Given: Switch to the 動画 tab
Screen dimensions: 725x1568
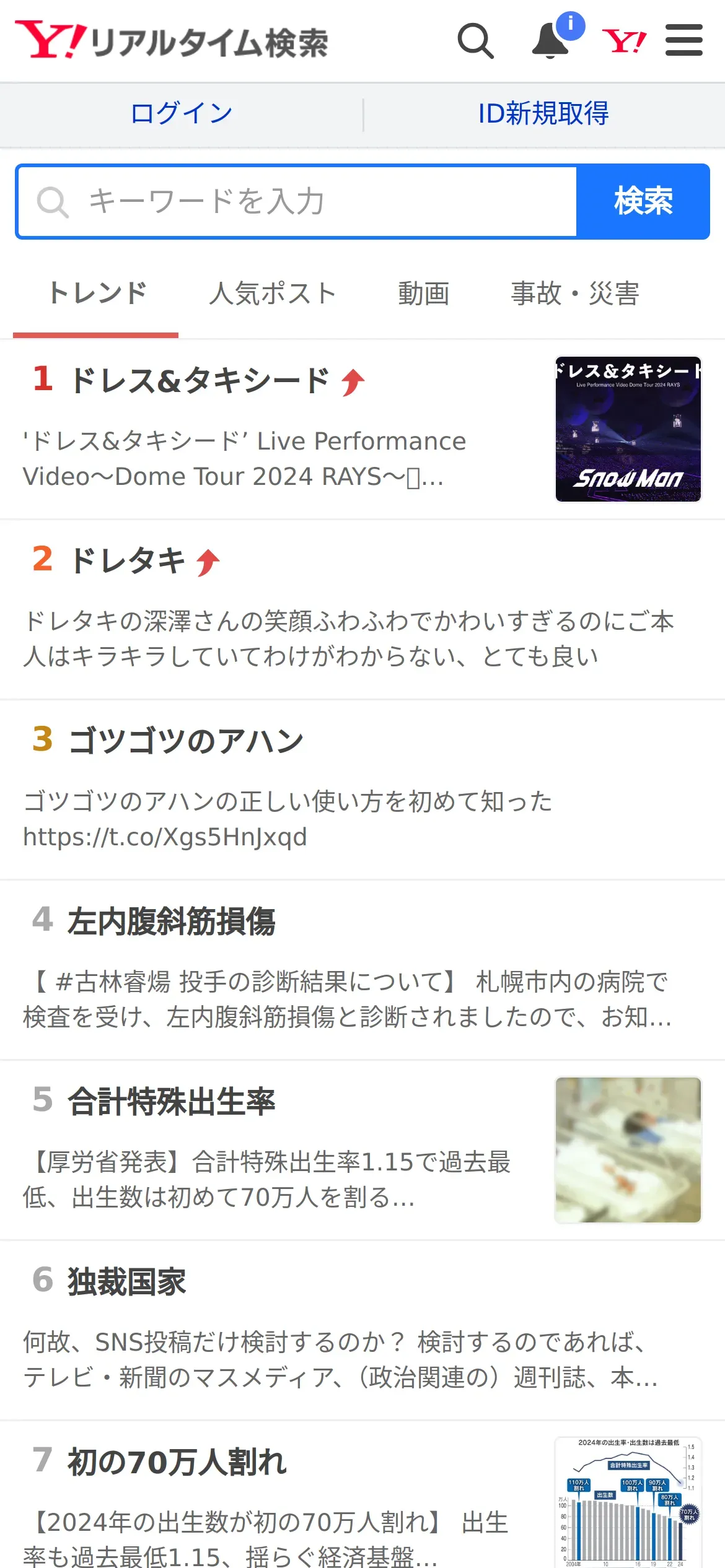Looking at the screenshot, I should 423,293.
